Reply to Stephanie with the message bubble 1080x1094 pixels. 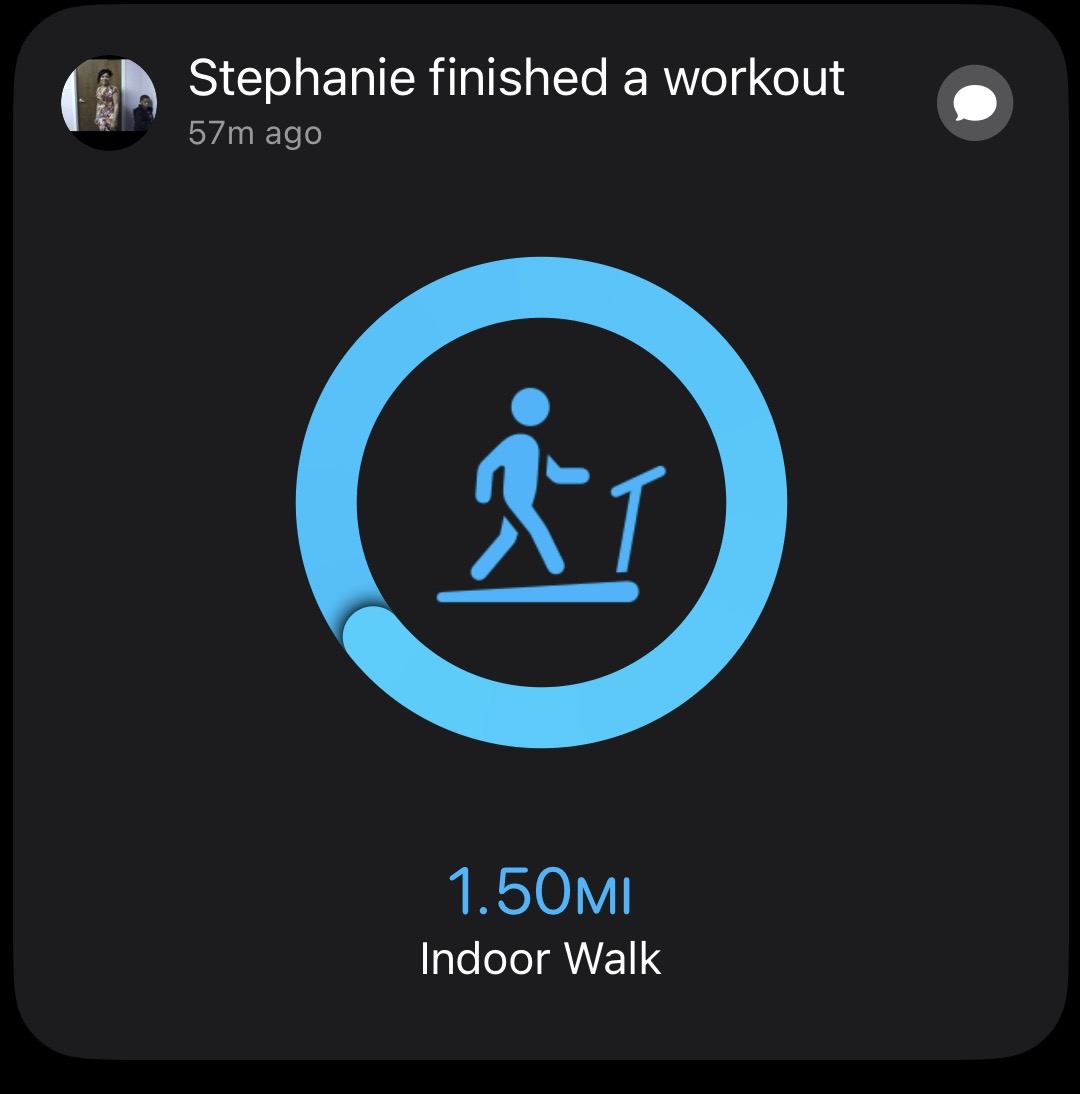(974, 102)
